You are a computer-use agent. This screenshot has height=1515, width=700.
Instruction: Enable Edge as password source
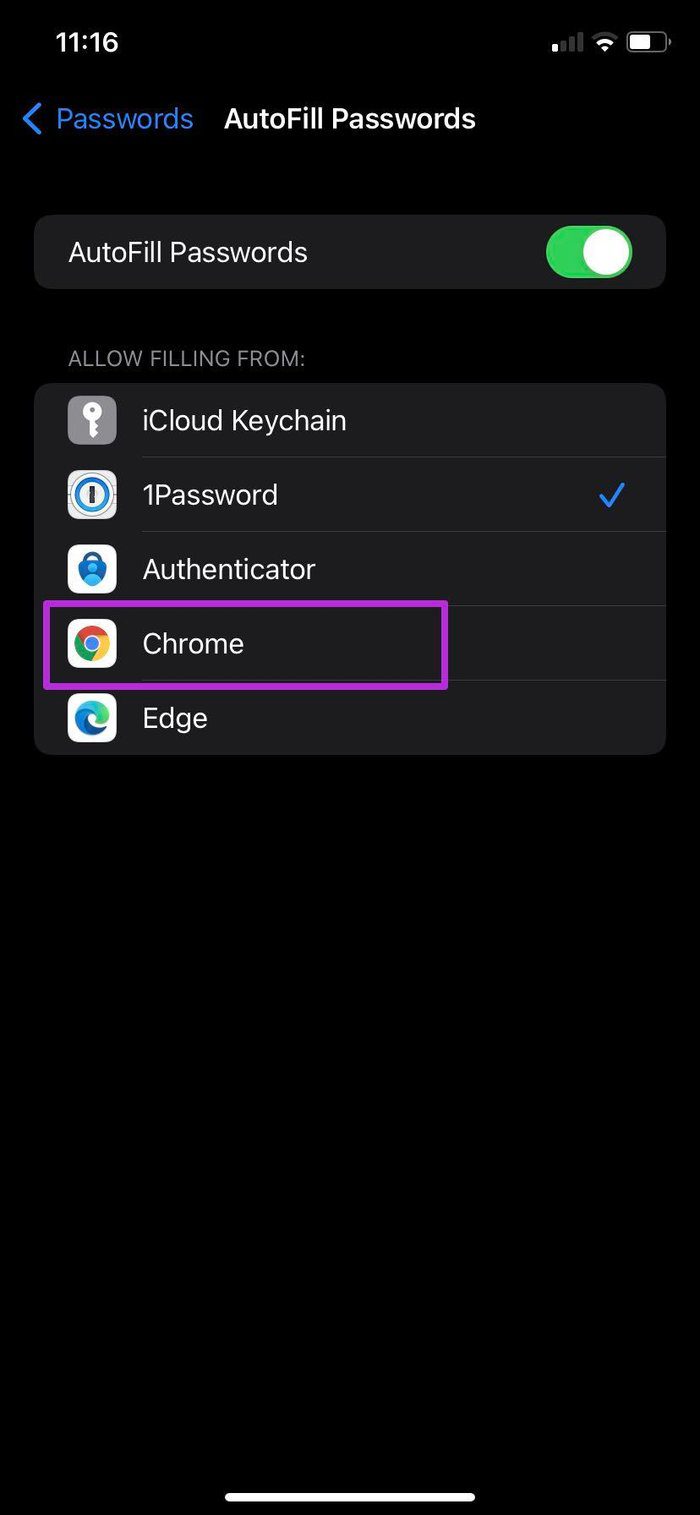coord(350,718)
